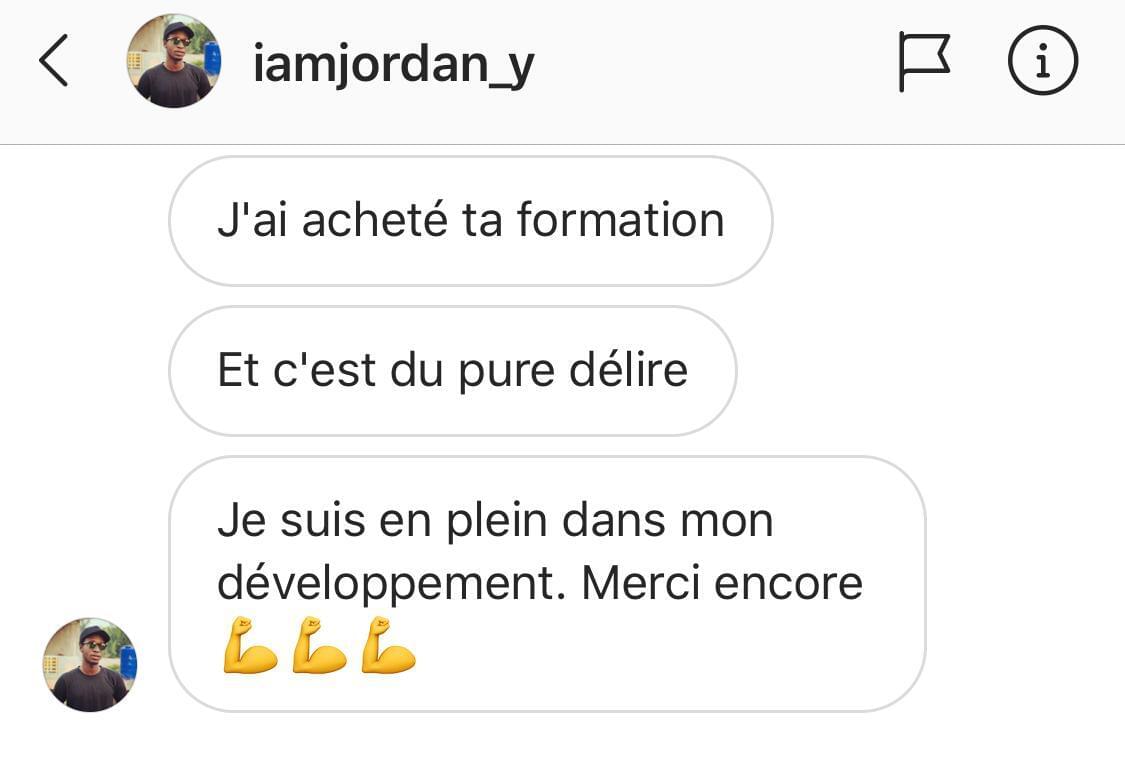Tap sender avatar beside the last message
This screenshot has height=781, width=1125.
pos(90,664)
